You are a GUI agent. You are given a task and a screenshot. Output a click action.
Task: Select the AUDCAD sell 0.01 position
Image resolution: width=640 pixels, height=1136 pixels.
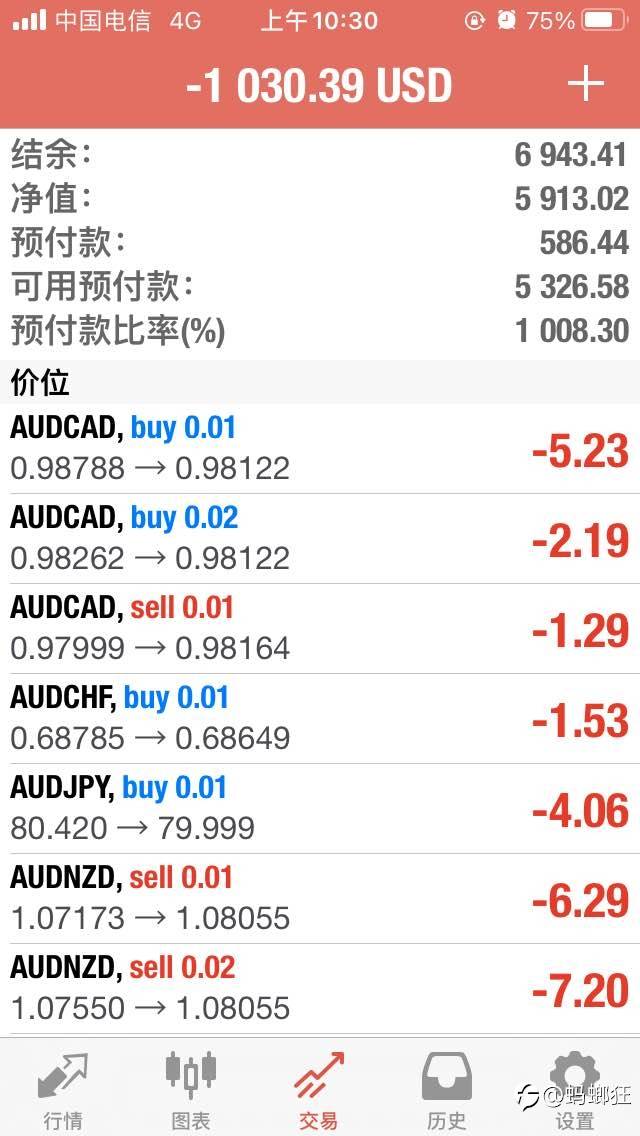coord(320,629)
